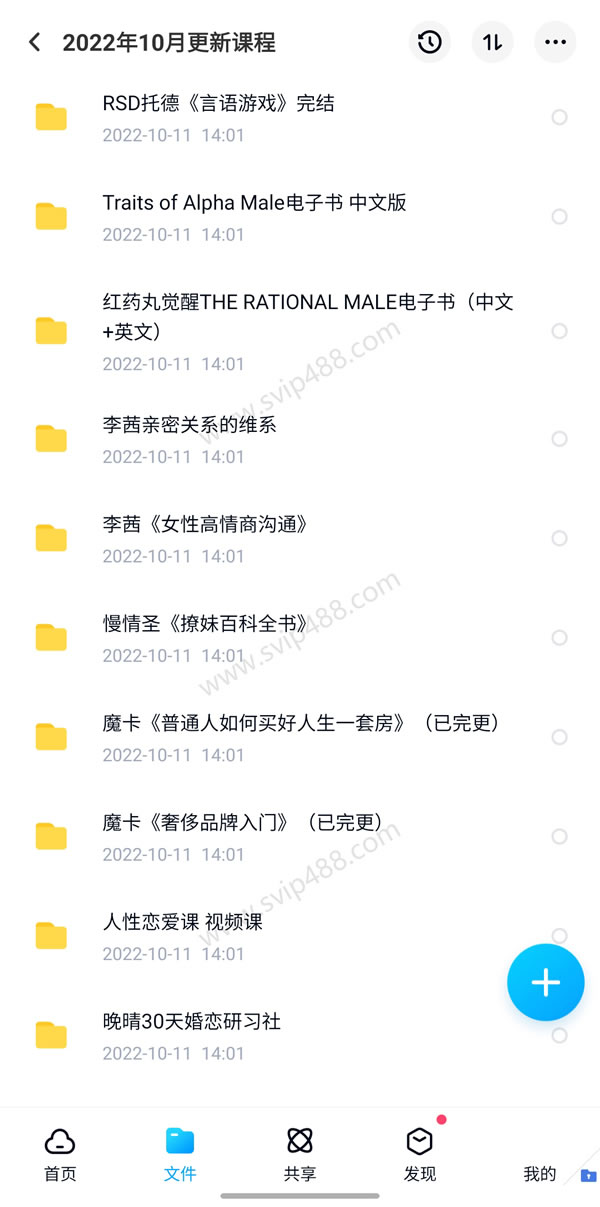Switch to the 发现 tab
Viewport: 600px width, 1207px height.
[x=420, y=1154]
